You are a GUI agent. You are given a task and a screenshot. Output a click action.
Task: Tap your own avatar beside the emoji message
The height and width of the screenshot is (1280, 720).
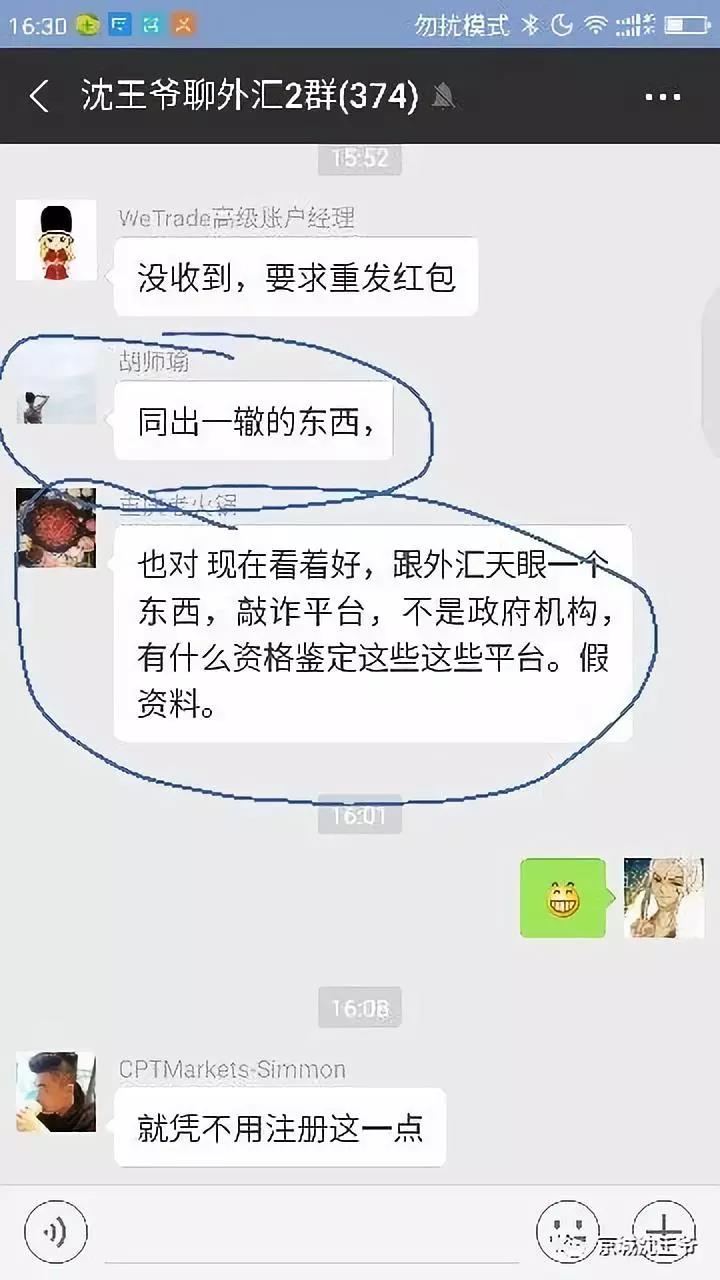(664, 898)
